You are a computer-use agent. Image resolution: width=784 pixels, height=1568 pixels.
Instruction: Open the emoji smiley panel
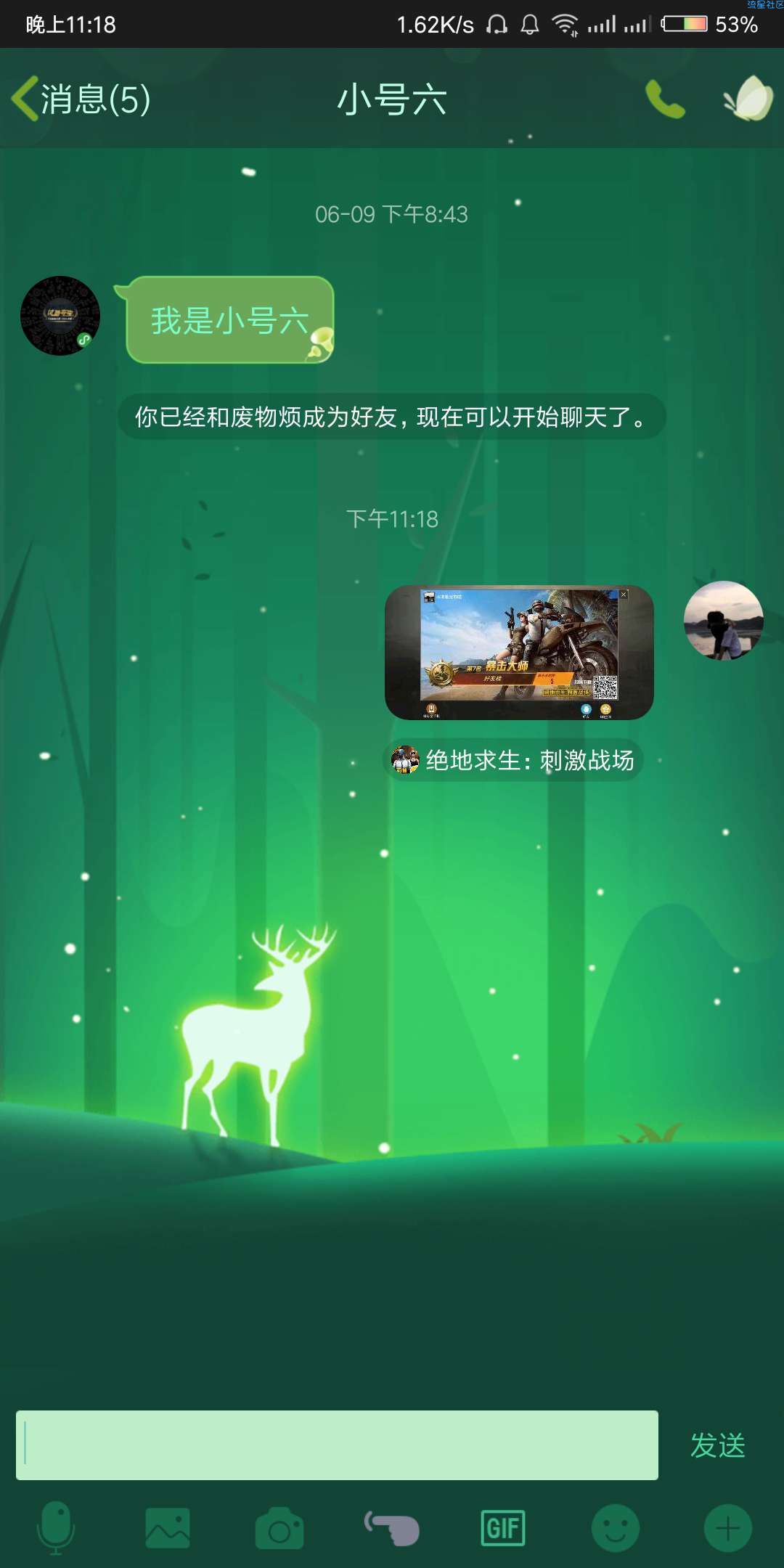pyautogui.click(x=616, y=1528)
